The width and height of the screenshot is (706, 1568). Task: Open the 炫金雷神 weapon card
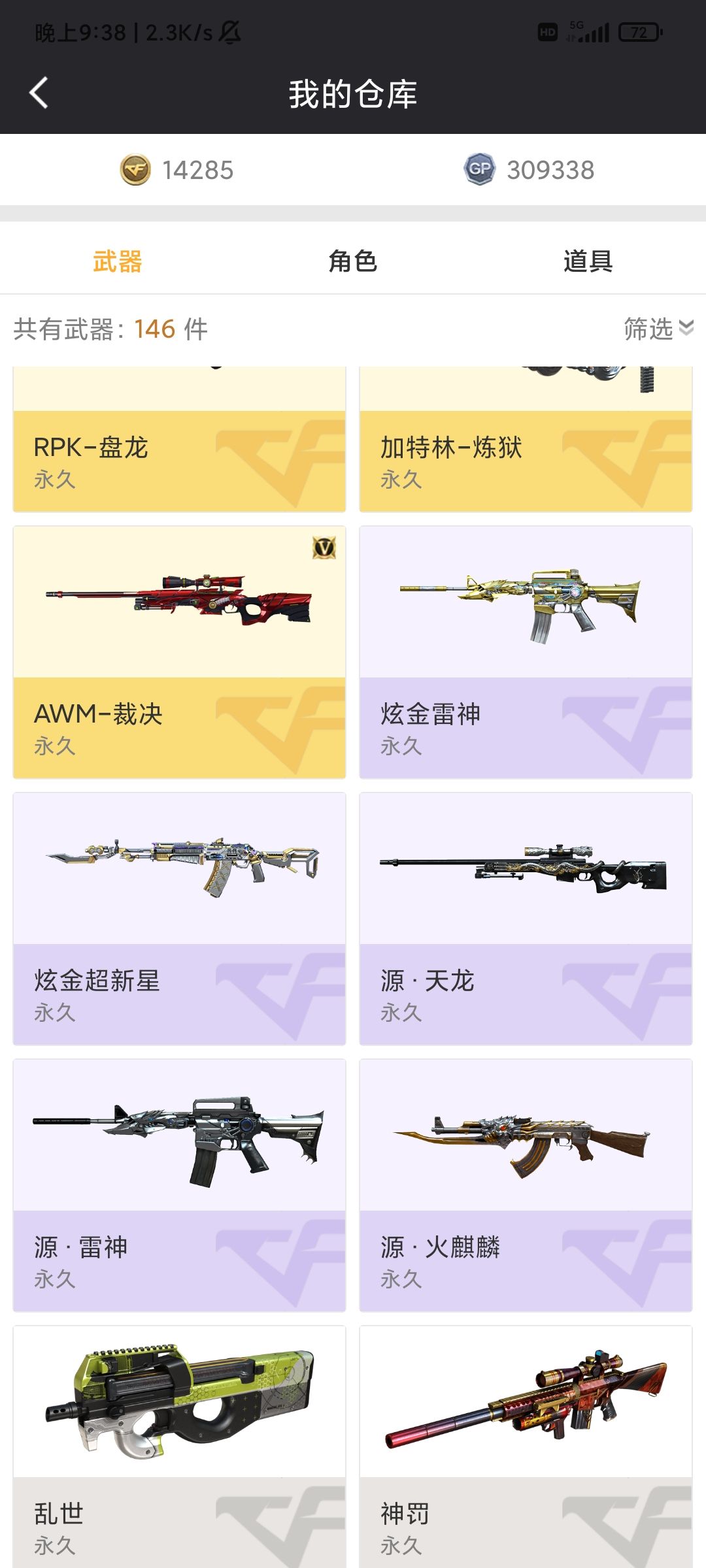click(526, 652)
